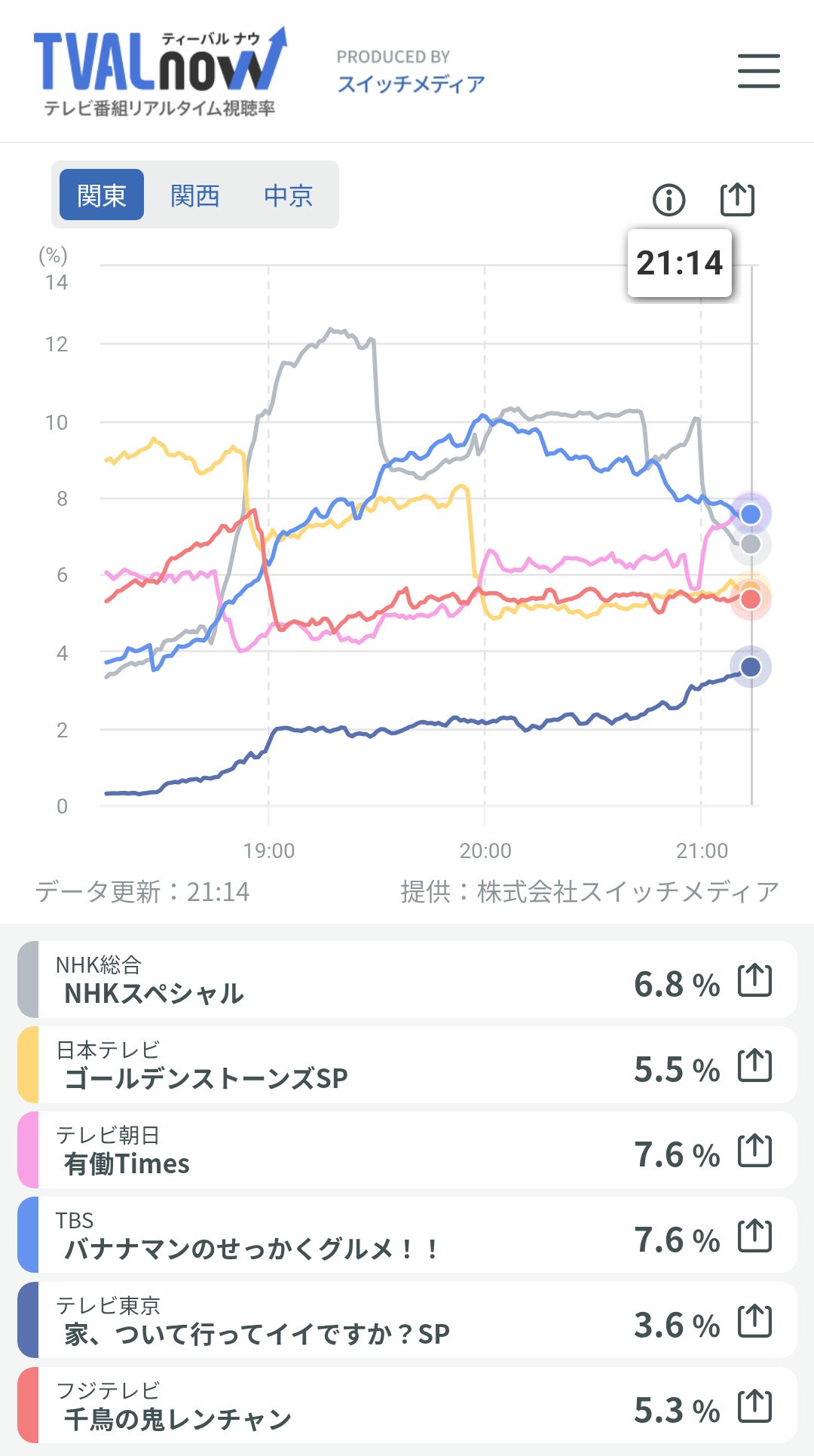Image resolution: width=814 pixels, height=1456 pixels.
Task: Switch to the 中京 region tab
Action: [x=288, y=195]
